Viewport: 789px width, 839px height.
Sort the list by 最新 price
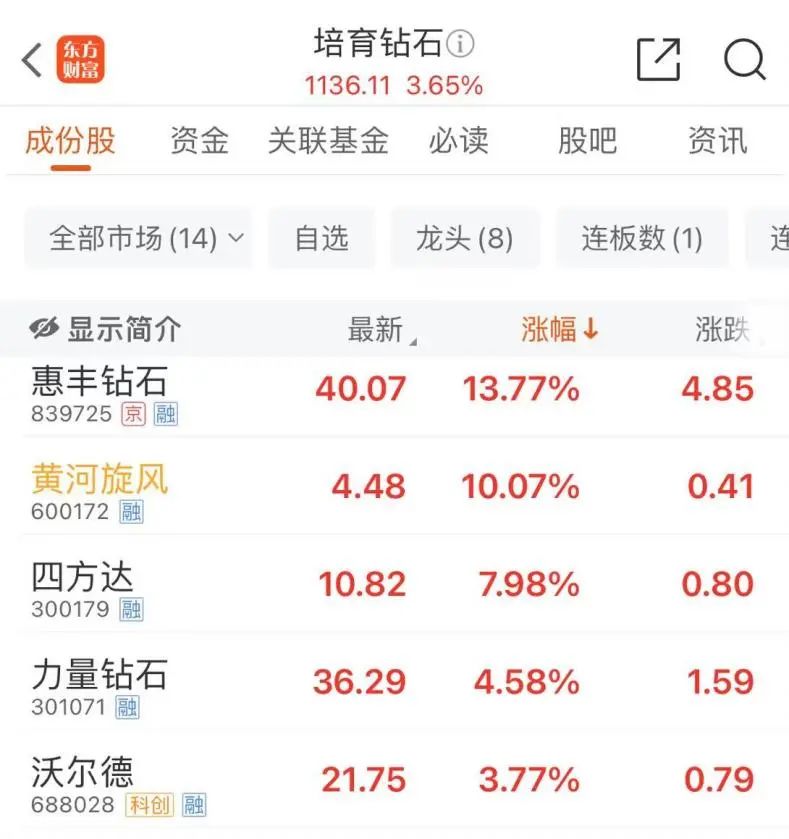[376, 329]
